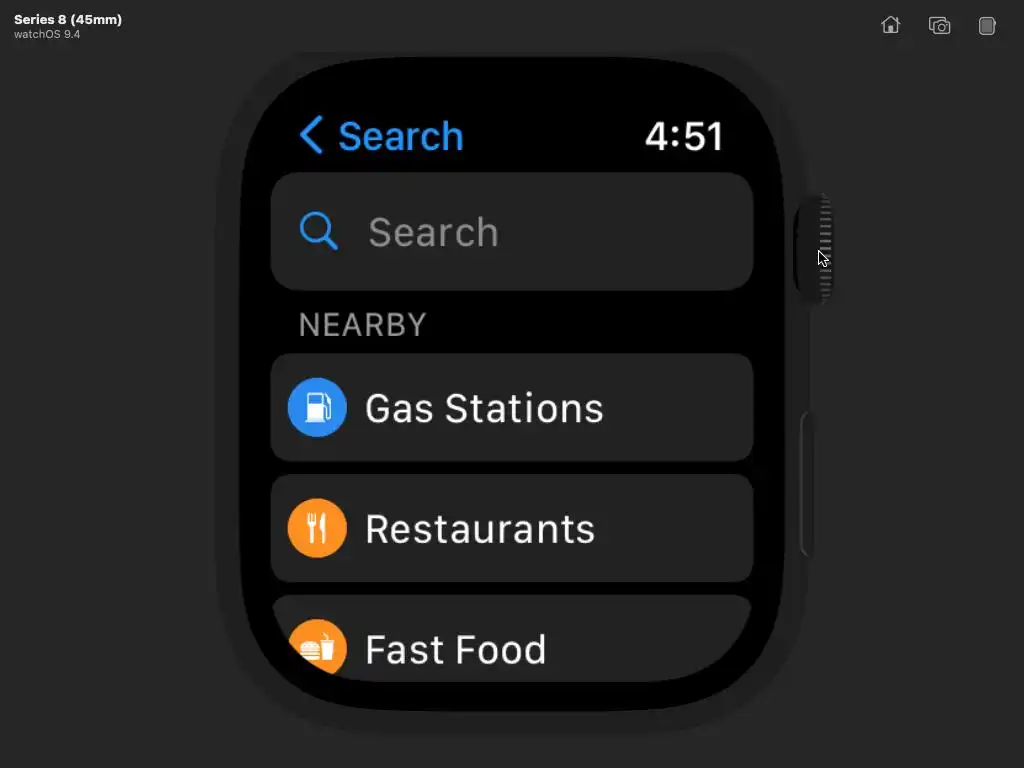This screenshot has height=768, width=1024.
Task: Show nearby Restaurants
Action: [511, 528]
